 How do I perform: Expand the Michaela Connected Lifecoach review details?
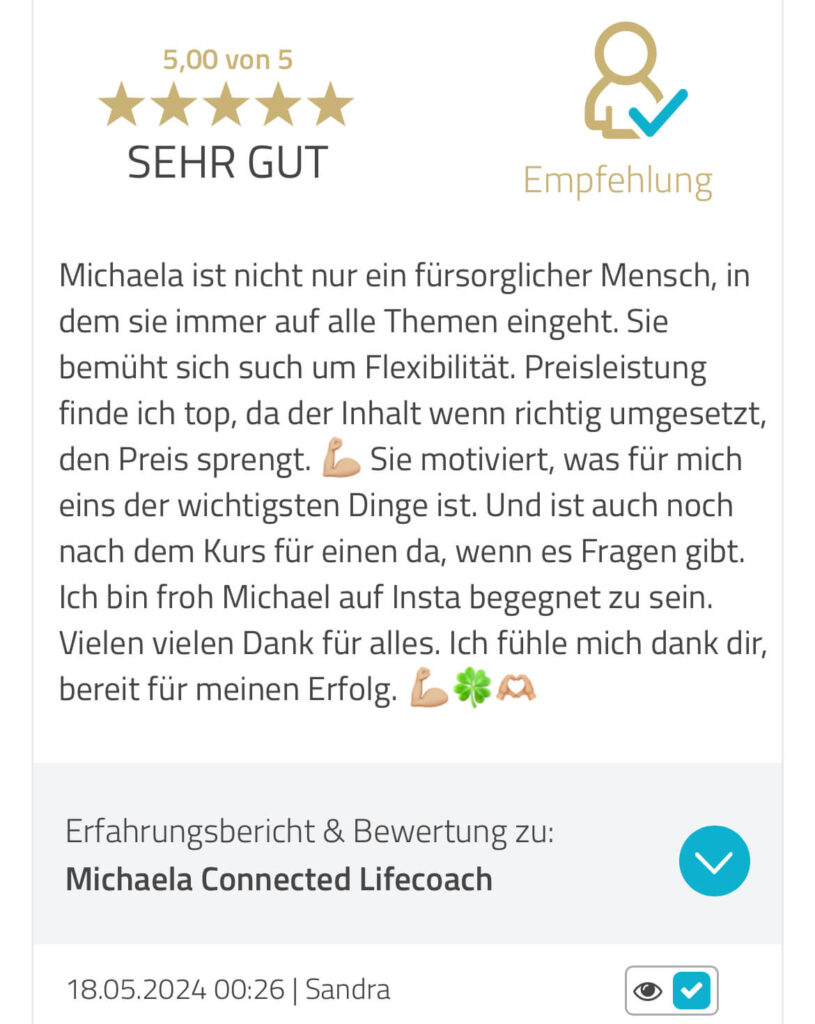pyautogui.click(x=714, y=860)
